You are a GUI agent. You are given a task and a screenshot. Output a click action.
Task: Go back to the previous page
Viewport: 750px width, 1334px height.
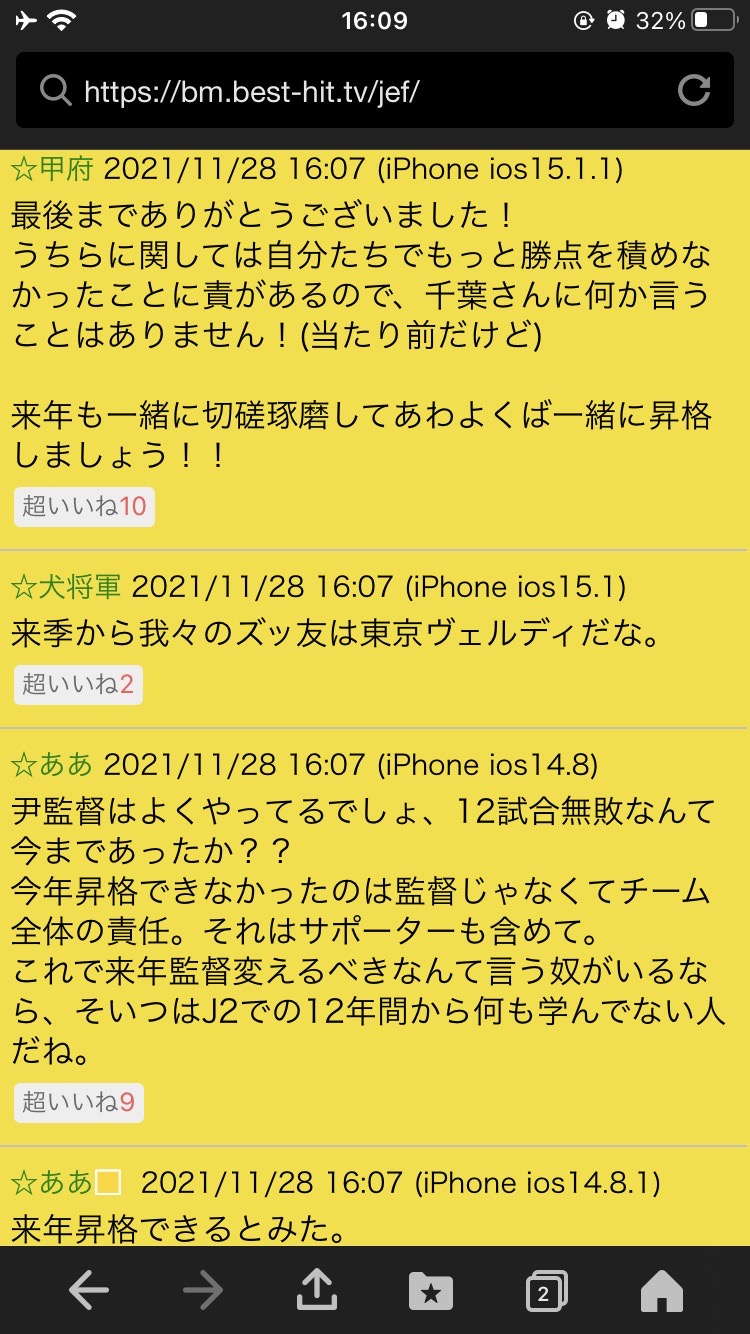point(88,1291)
